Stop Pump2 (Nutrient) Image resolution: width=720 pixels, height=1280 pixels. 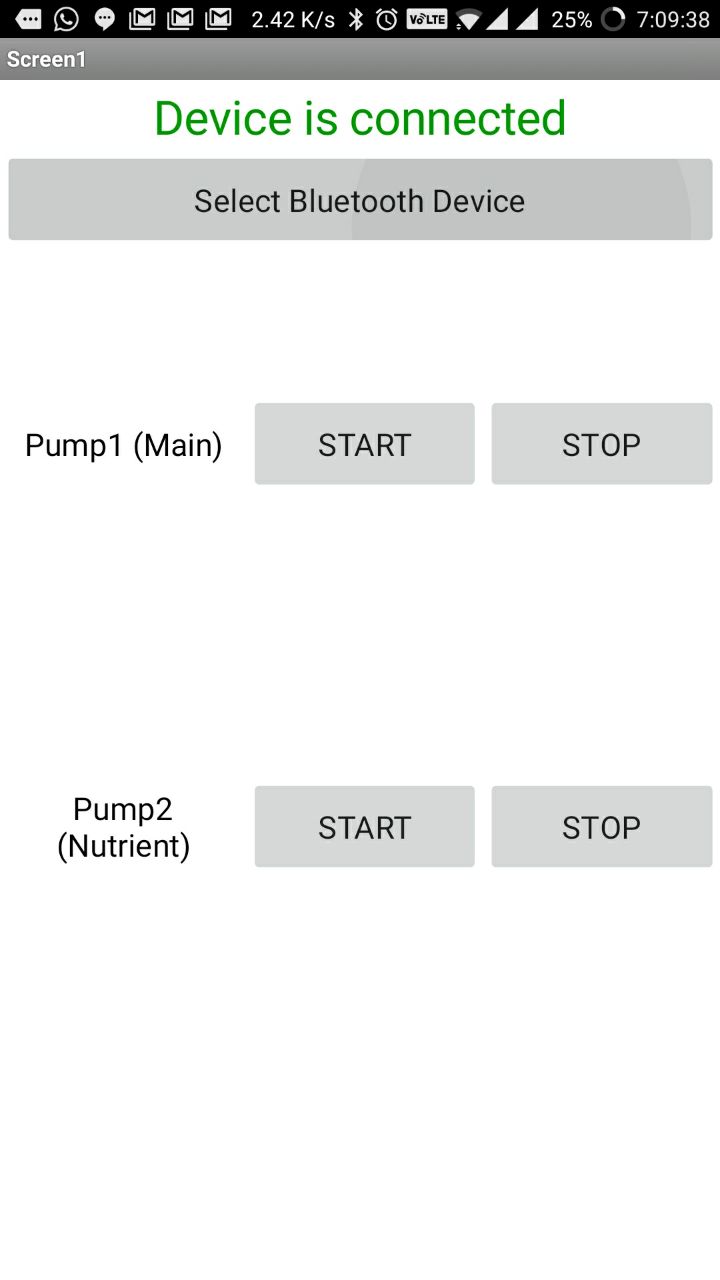[x=602, y=827]
